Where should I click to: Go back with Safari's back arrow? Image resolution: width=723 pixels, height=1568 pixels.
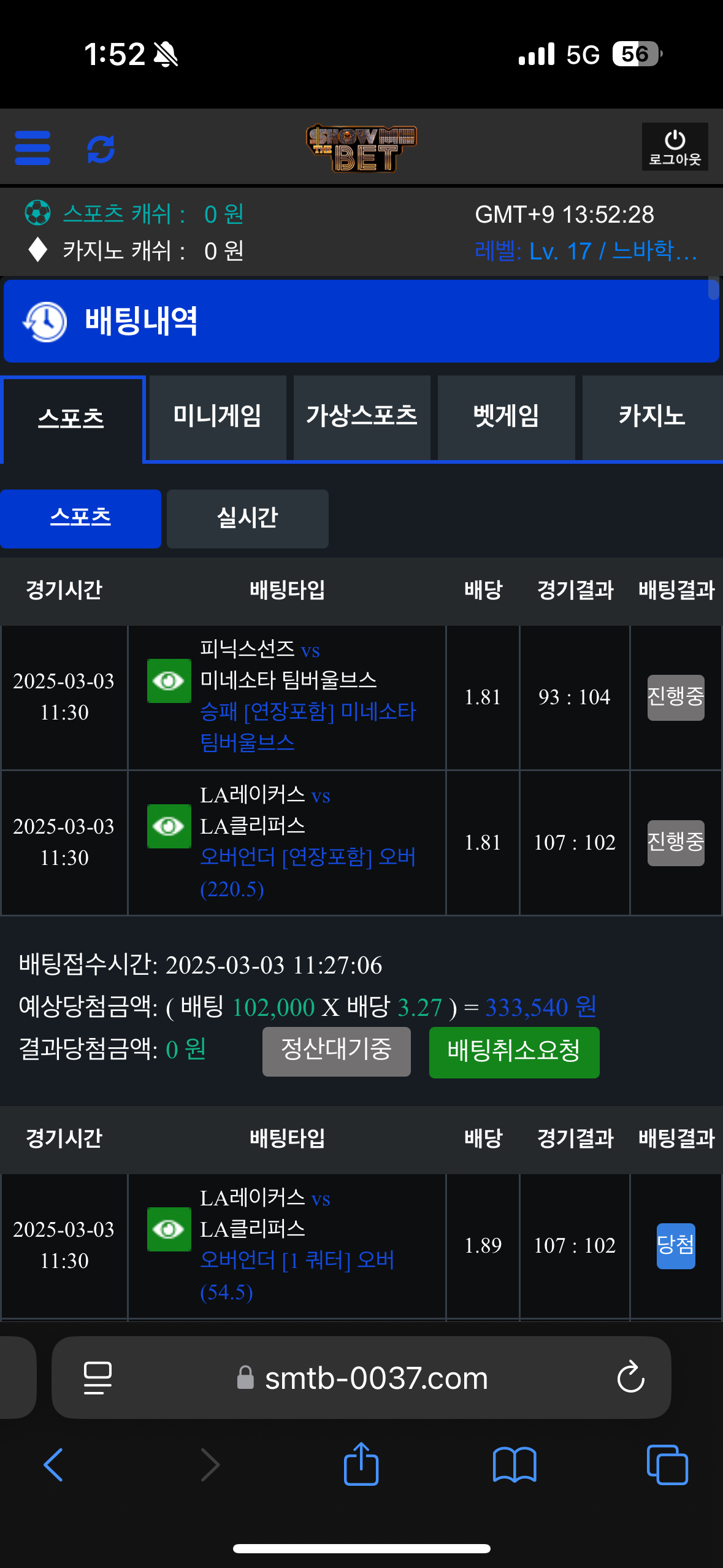[x=53, y=1465]
